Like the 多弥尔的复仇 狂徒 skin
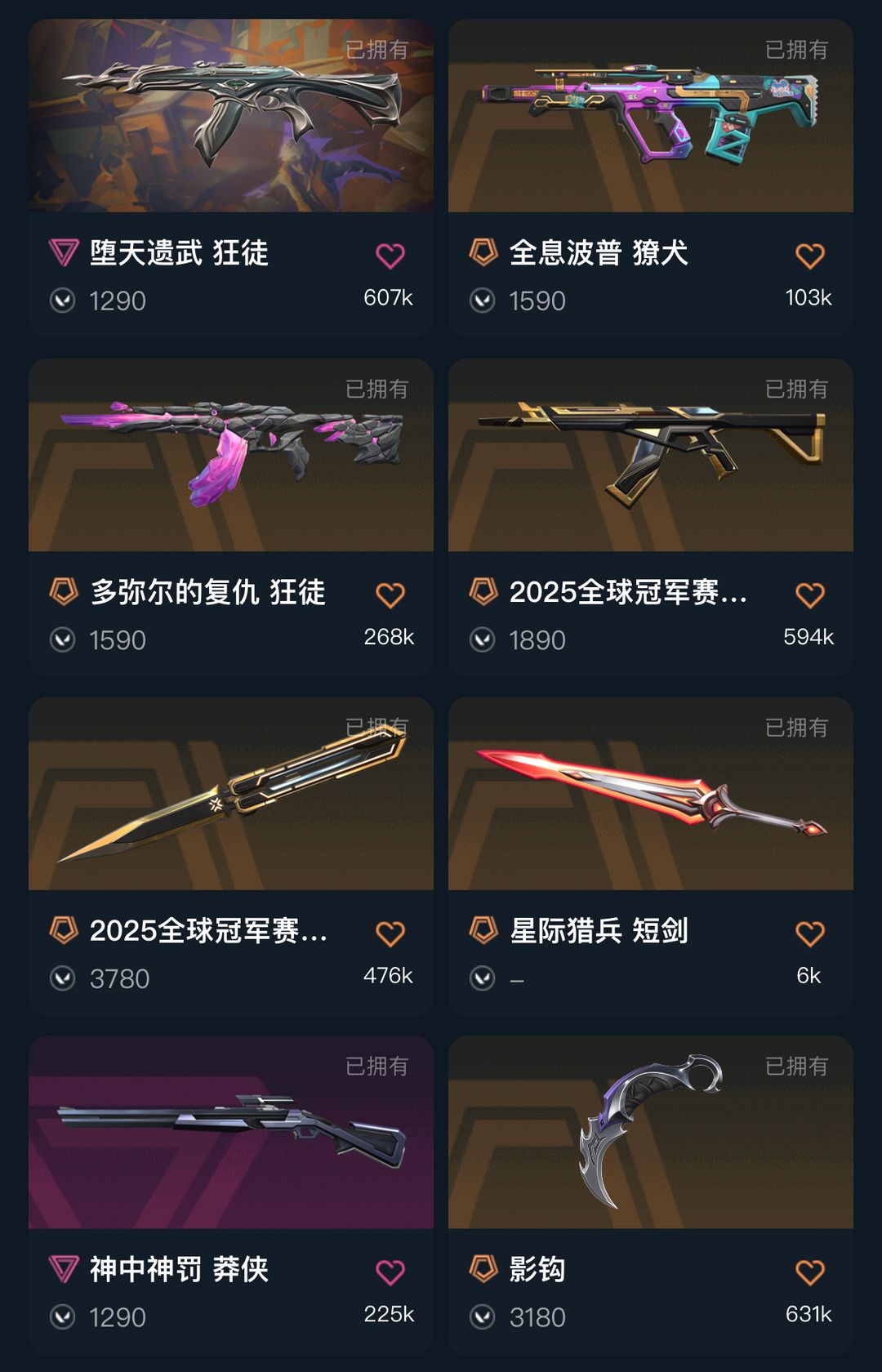This screenshot has height=1372, width=882. pyautogui.click(x=390, y=595)
